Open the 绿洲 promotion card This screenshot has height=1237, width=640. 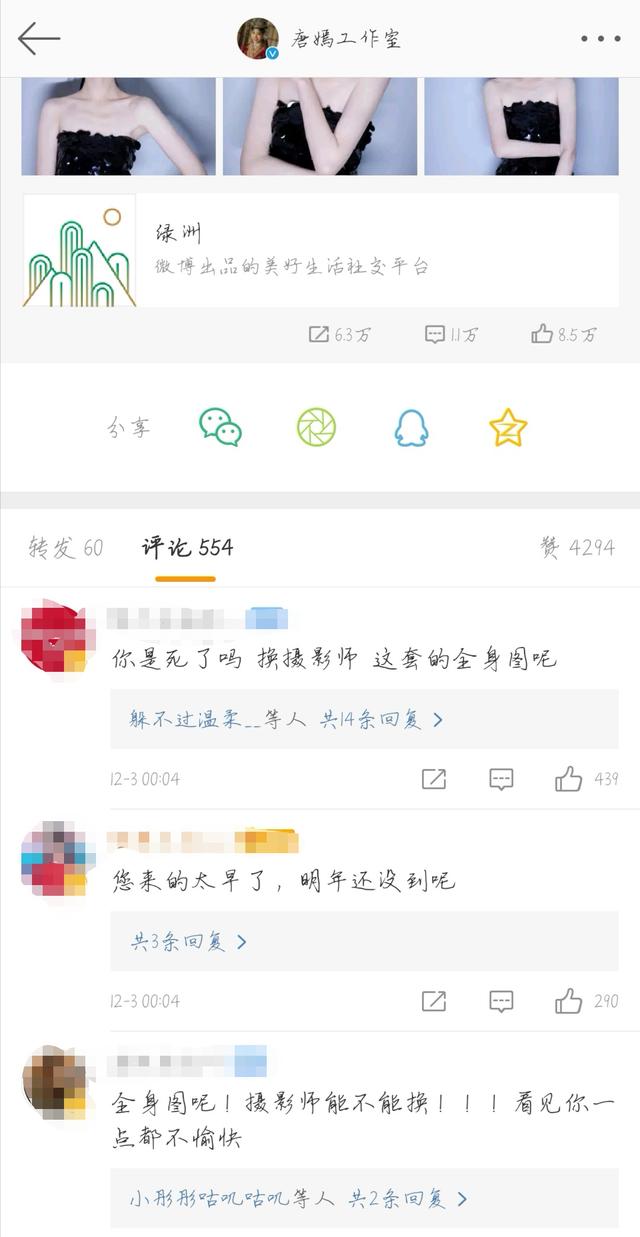click(x=320, y=250)
